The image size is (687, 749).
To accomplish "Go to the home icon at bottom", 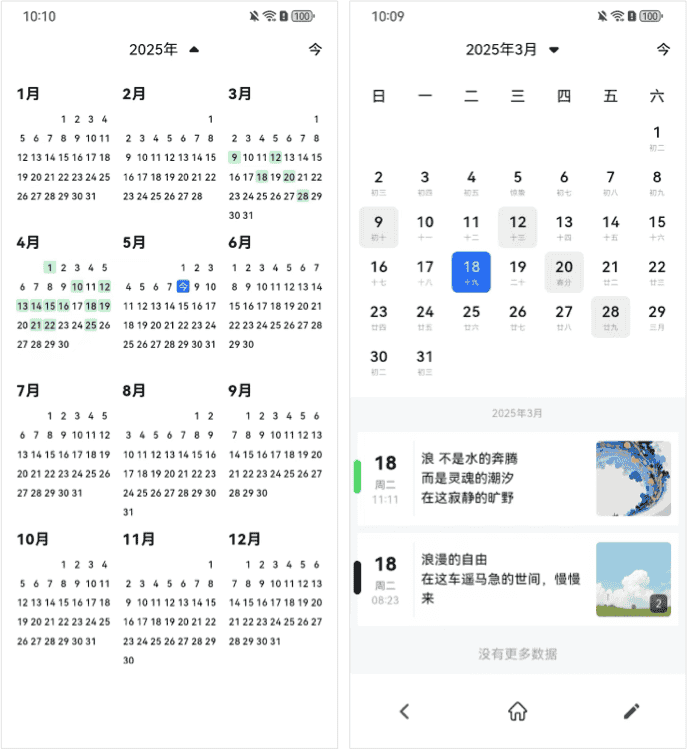I will pyautogui.click(x=517, y=711).
